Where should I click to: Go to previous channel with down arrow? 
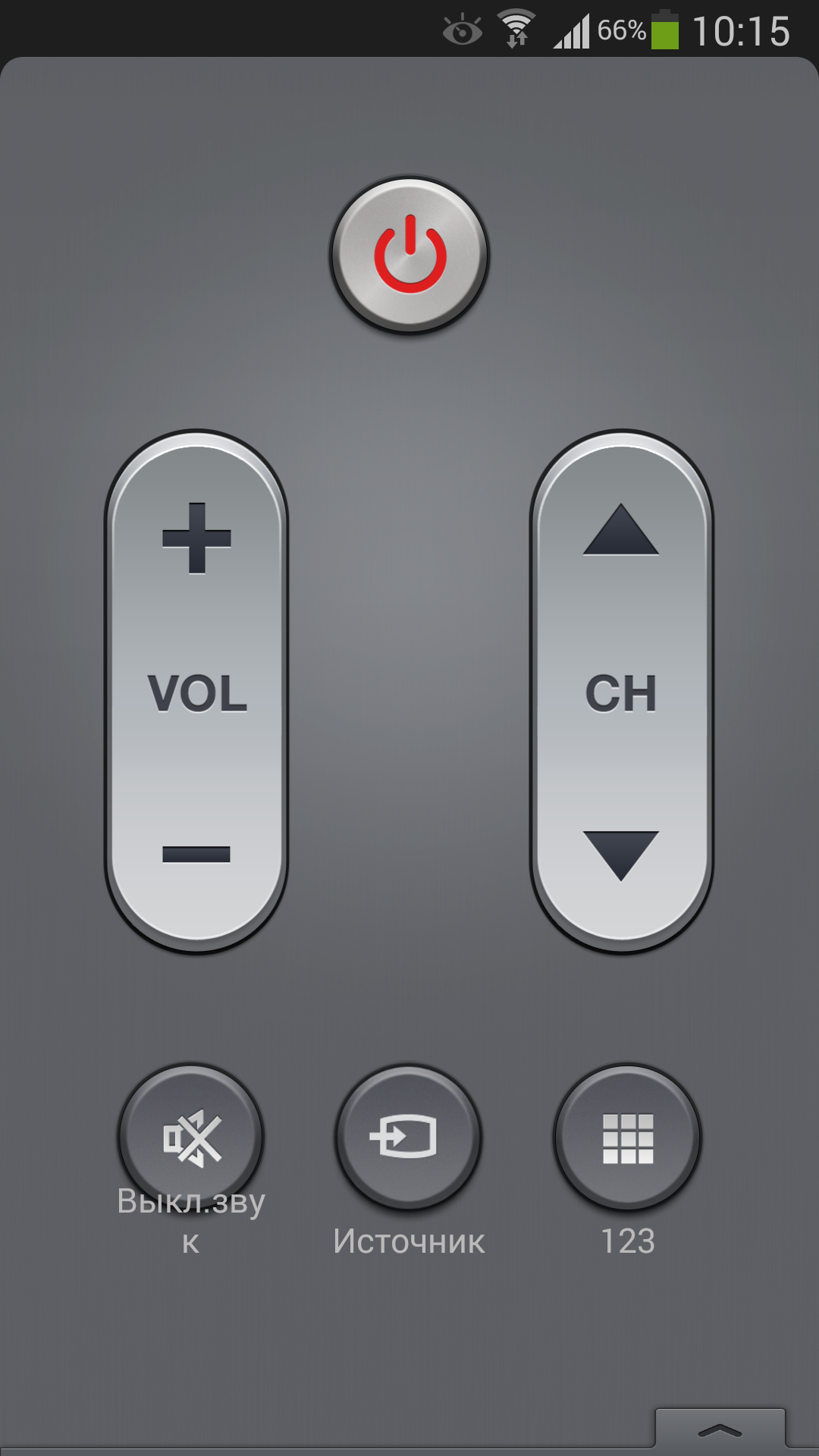621,856
